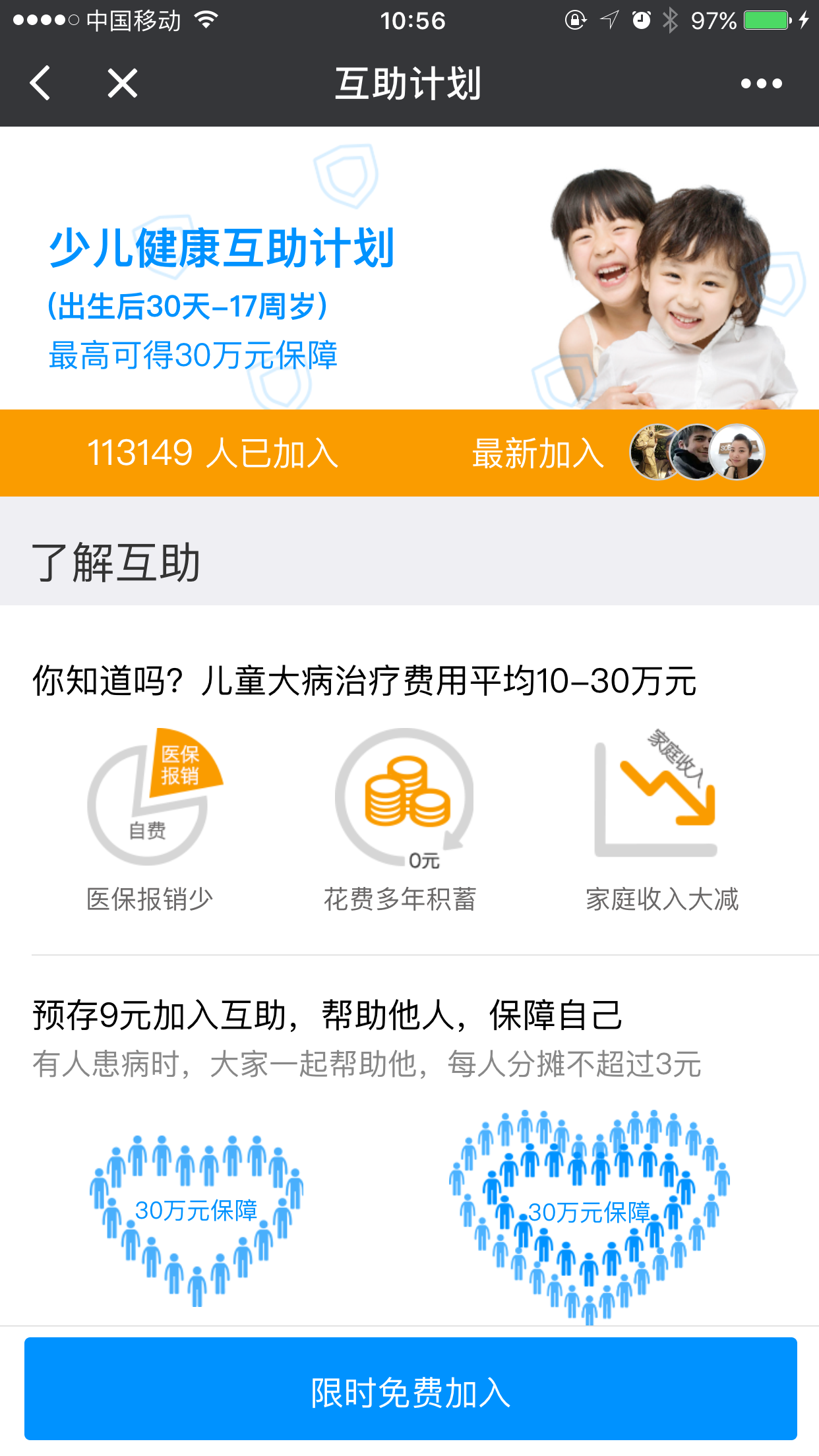This screenshot has height=1456, width=819.
Task: Tap the 限时免费加入 button
Action: [x=410, y=1393]
